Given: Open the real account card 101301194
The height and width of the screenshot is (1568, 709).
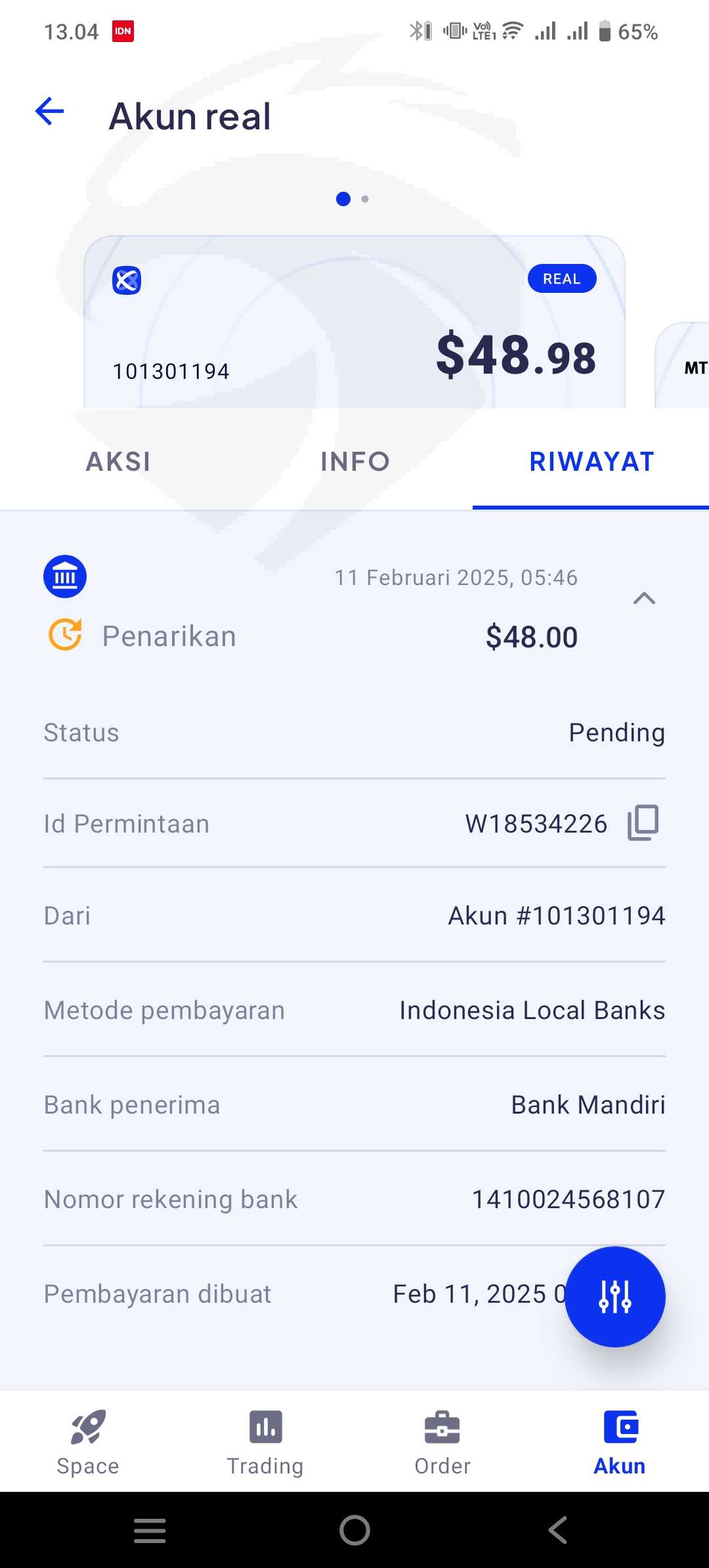Looking at the screenshot, I should 354,322.
